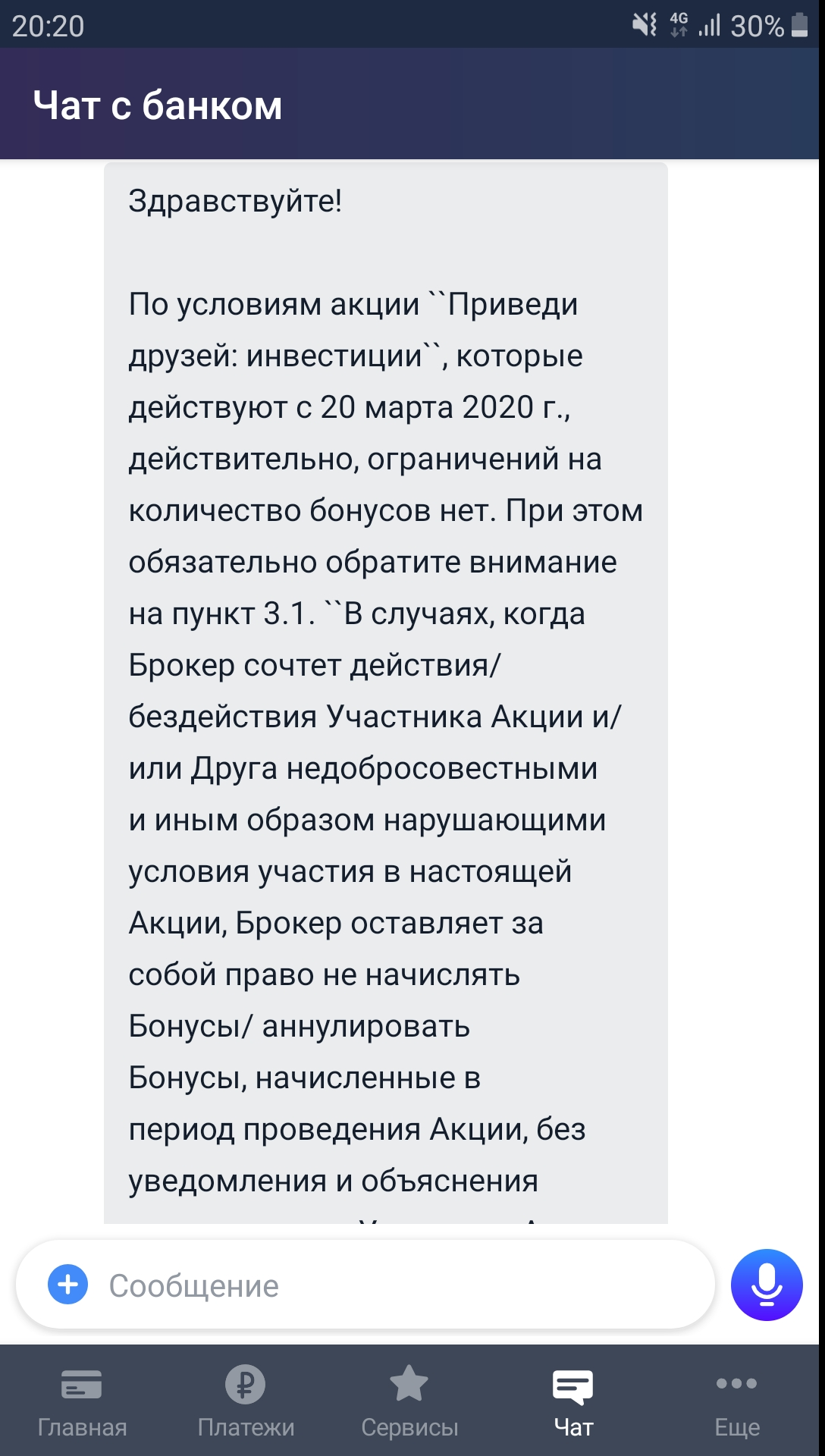Focus the Сообщение message field
The width and height of the screenshot is (825, 1456).
(x=365, y=1285)
